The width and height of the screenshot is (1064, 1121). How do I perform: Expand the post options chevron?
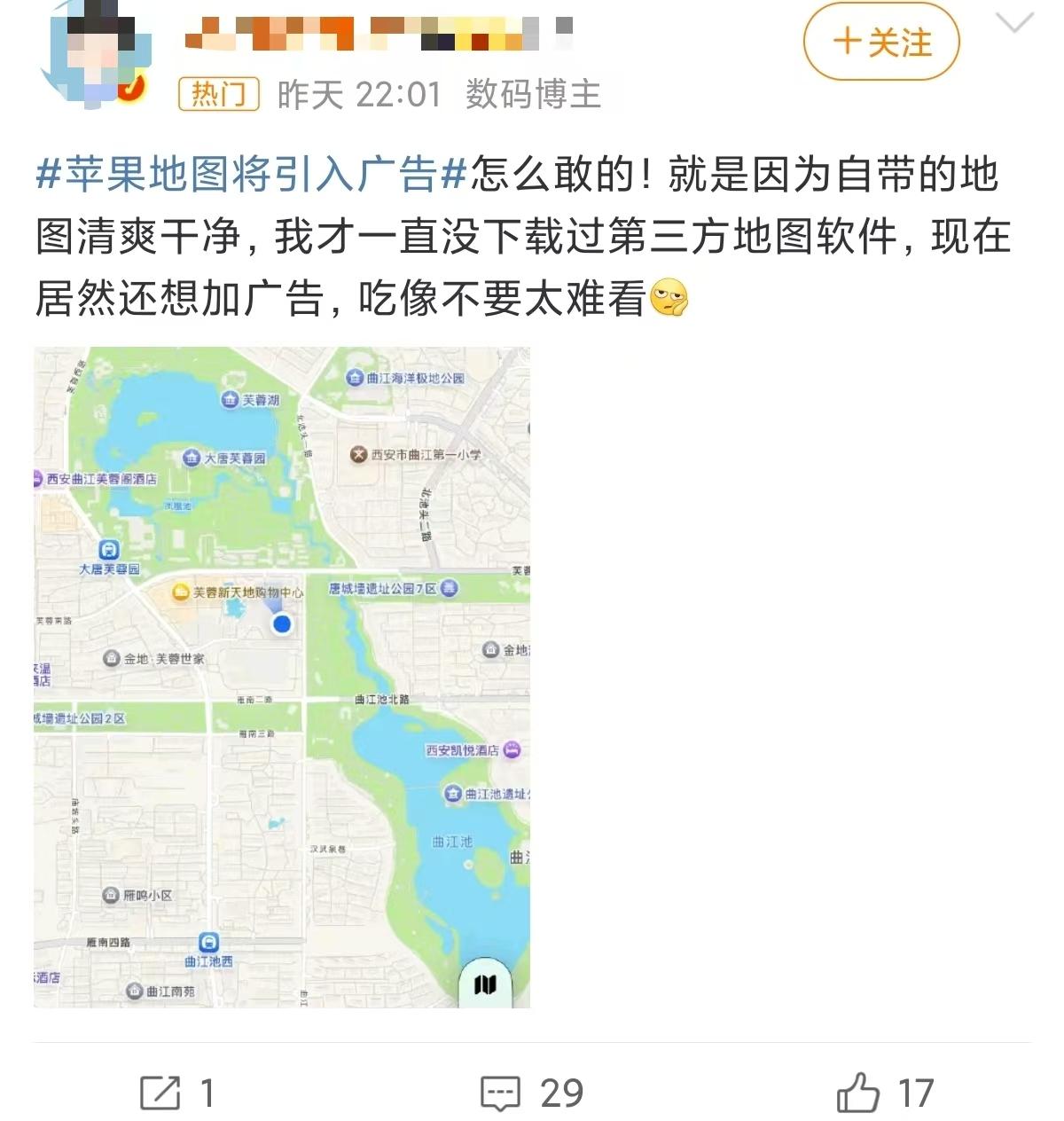1014,24
